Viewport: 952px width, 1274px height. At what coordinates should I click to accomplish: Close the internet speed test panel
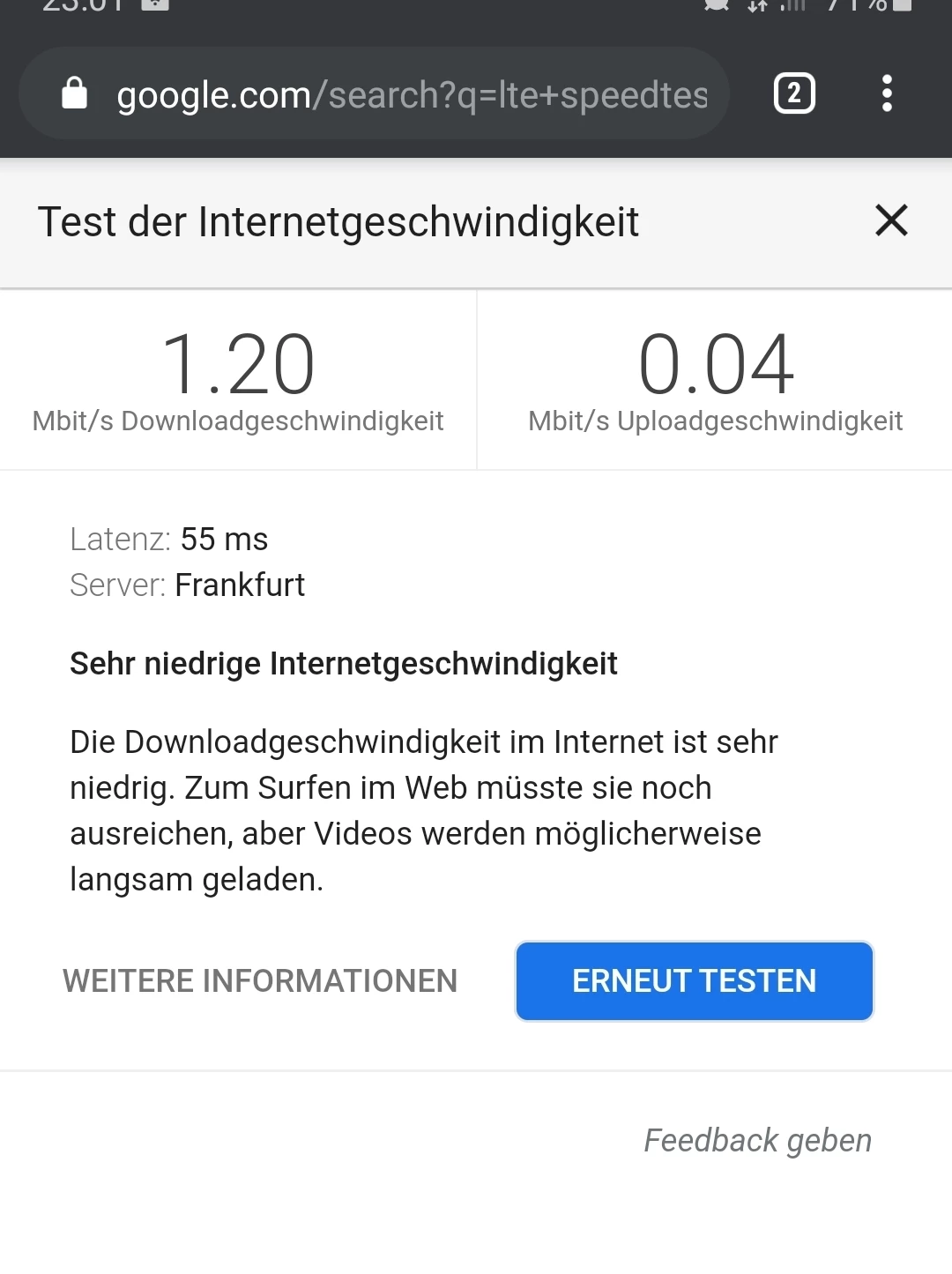coord(891,220)
